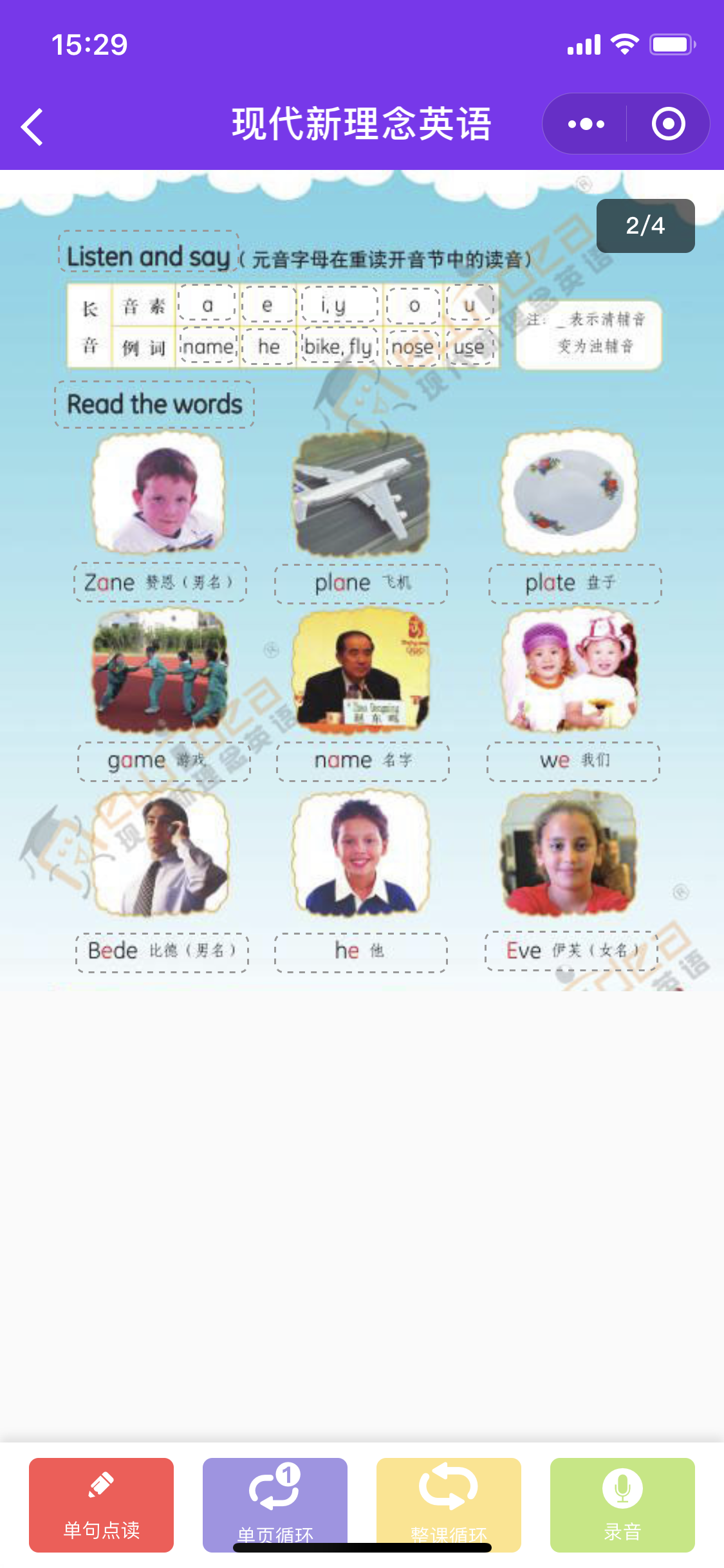Tap the 'he 他' word box

360,952
